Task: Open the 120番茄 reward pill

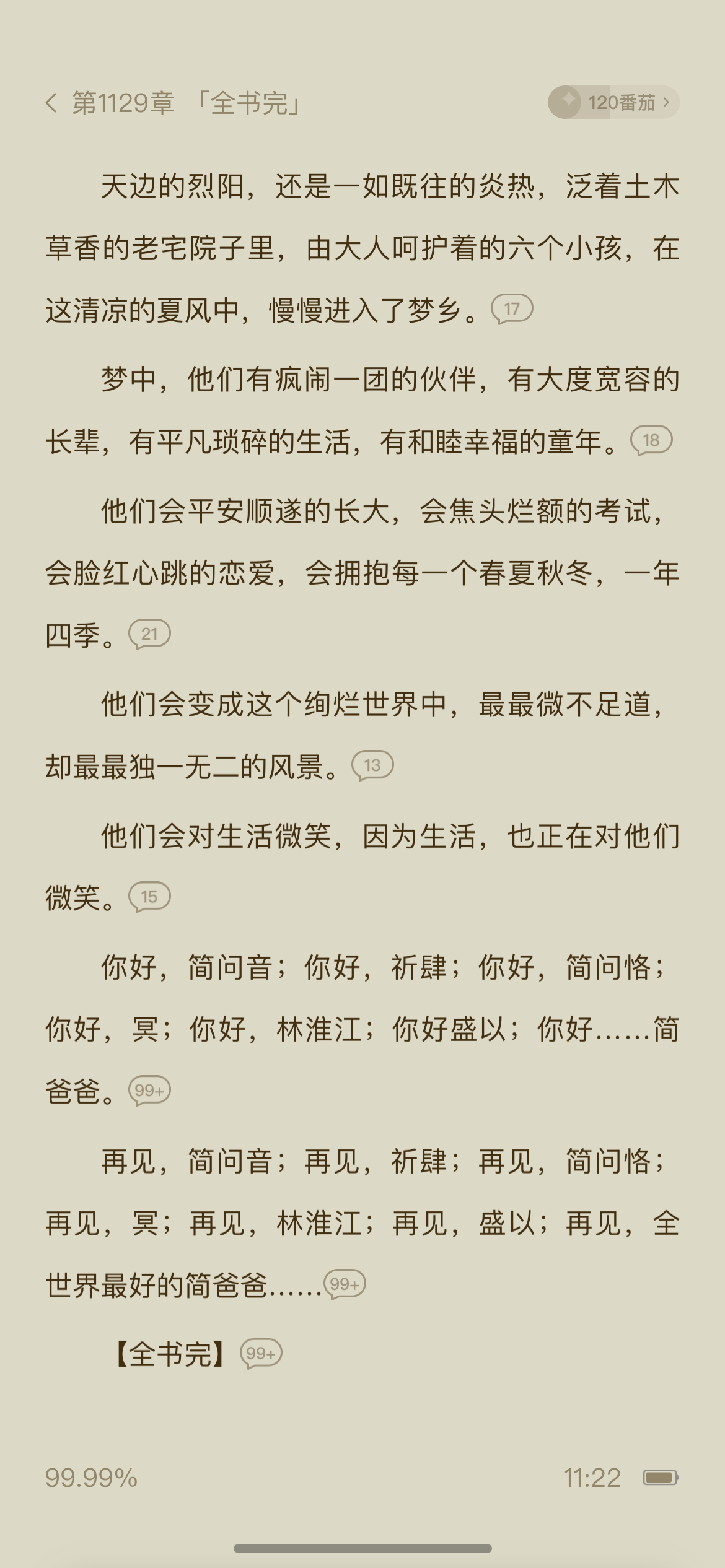Action: 613,102
